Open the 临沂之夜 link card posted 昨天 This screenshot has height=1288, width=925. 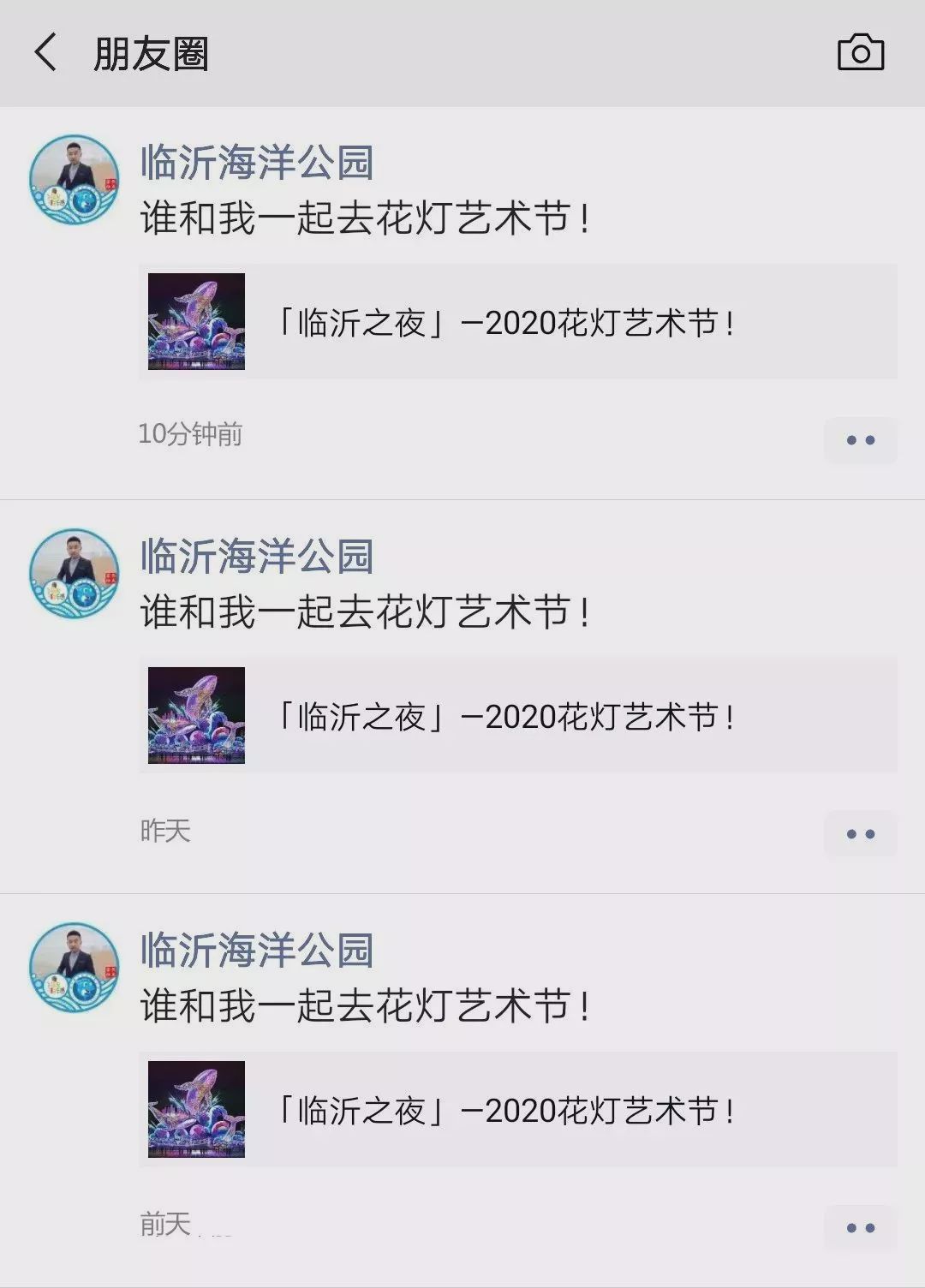[x=517, y=716]
